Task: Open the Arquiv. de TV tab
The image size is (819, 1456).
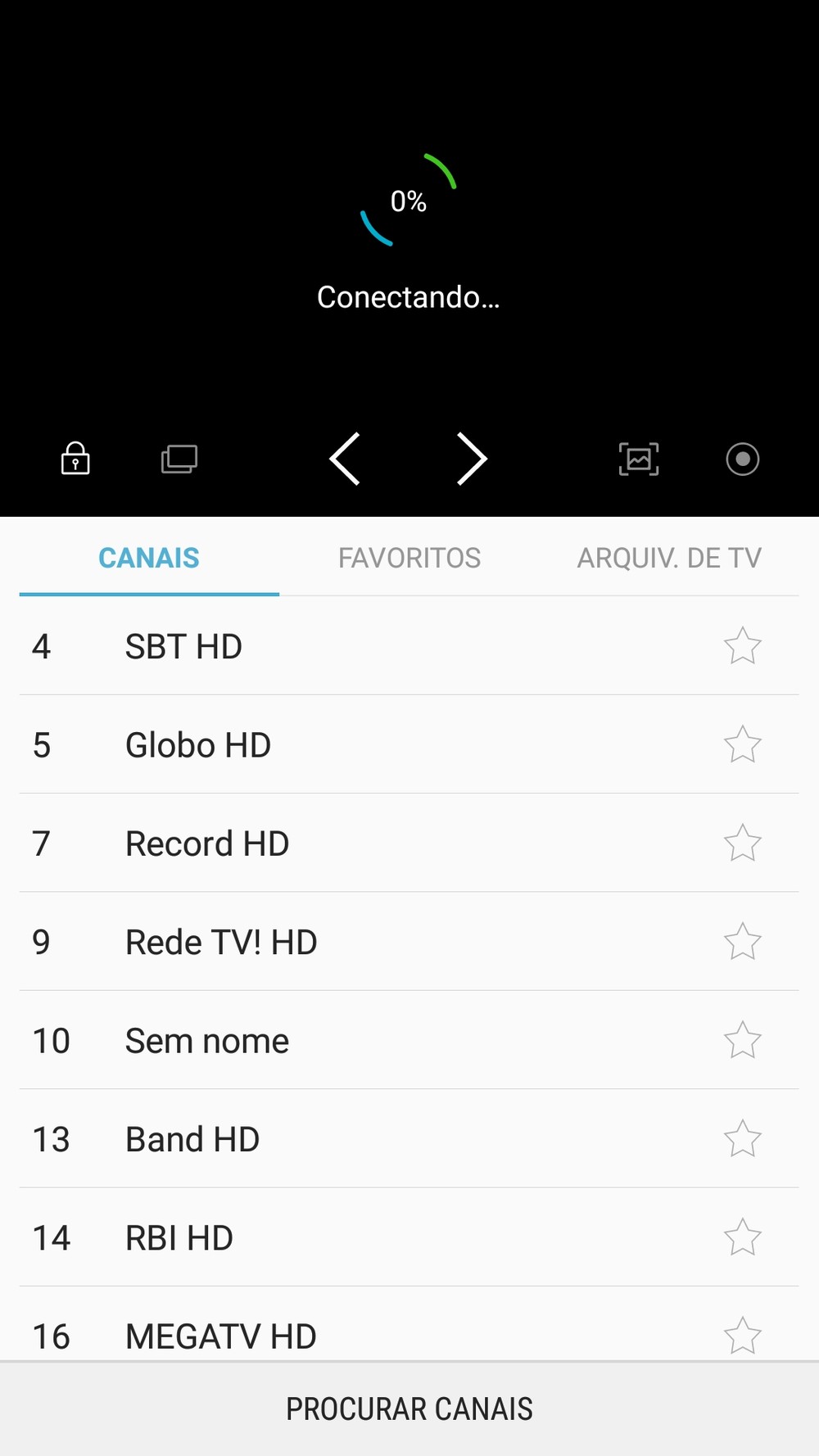Action: click(x=669, y=558)
